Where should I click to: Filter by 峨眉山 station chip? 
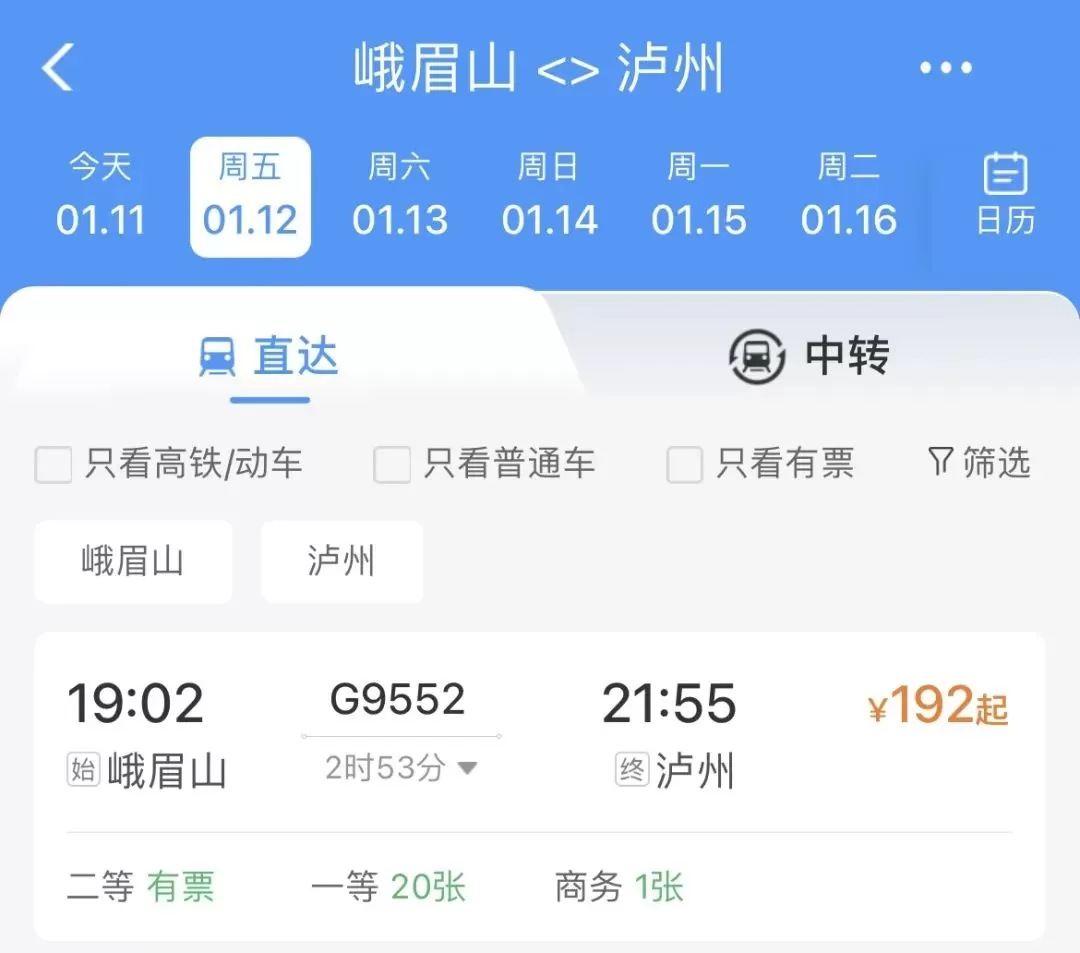coord(133,561)
